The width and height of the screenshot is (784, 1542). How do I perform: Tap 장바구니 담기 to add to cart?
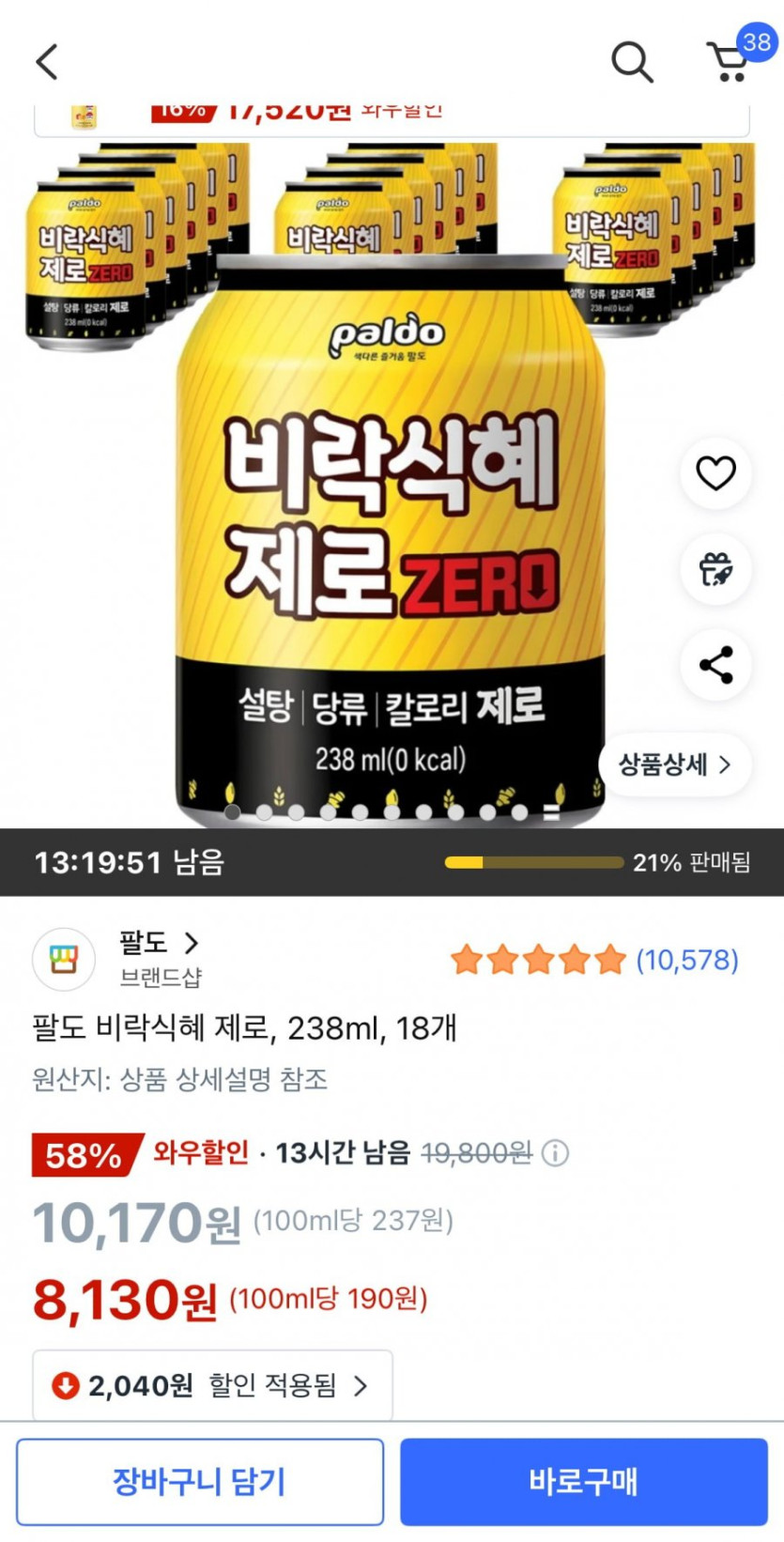click(x=200, y=1482)
